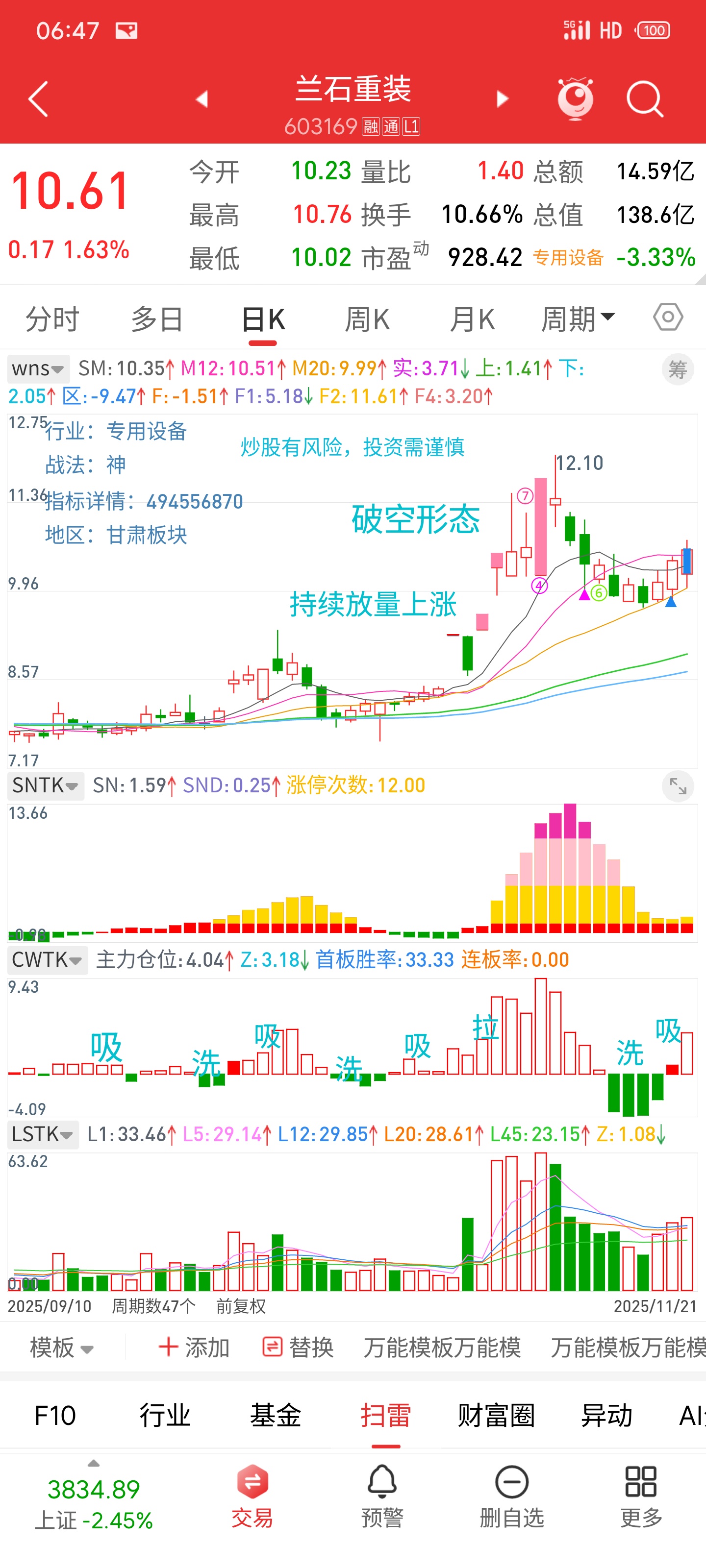Set a price alert with 预警
The width and height of the screenshot is (706, 1568).
pos(382,1496)
